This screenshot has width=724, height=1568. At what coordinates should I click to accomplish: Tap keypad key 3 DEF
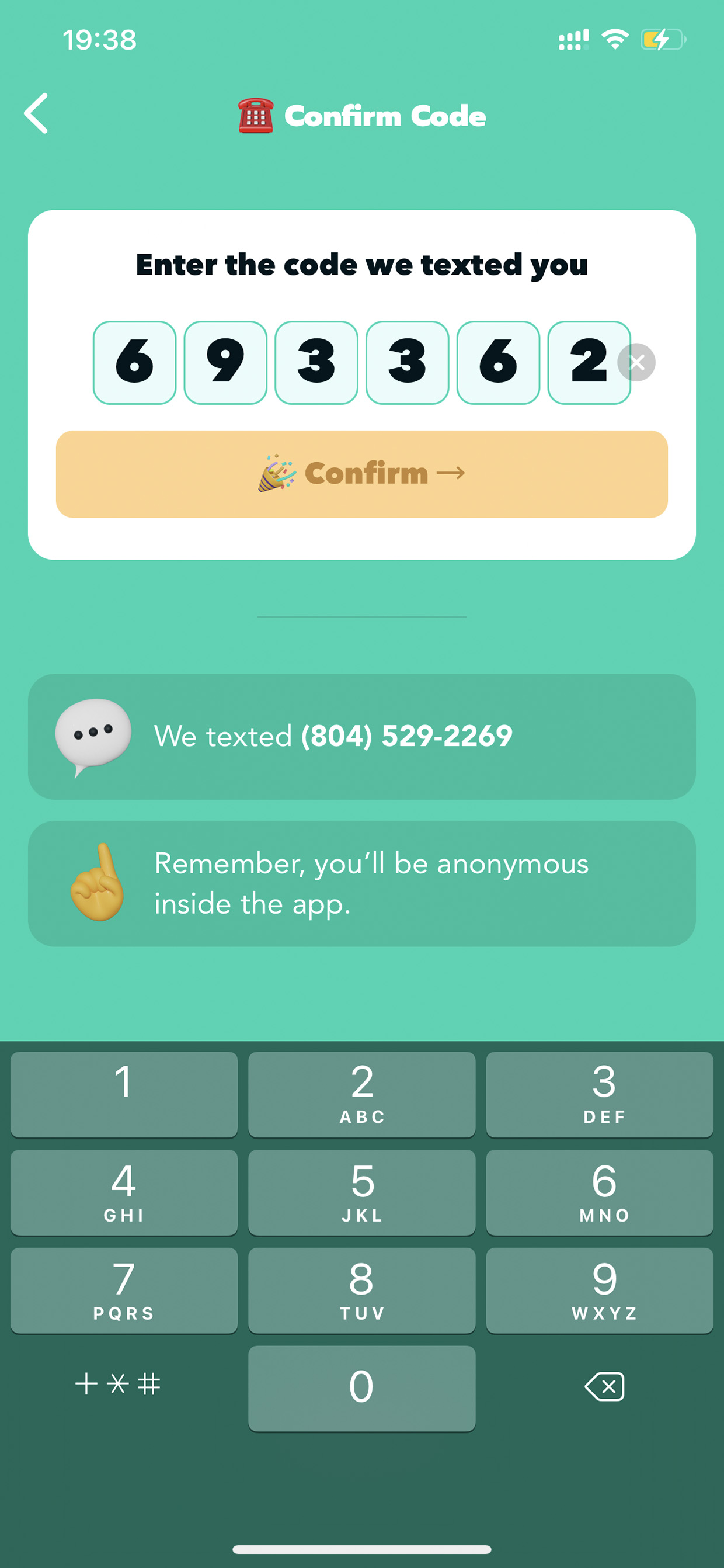(600, 1094)
